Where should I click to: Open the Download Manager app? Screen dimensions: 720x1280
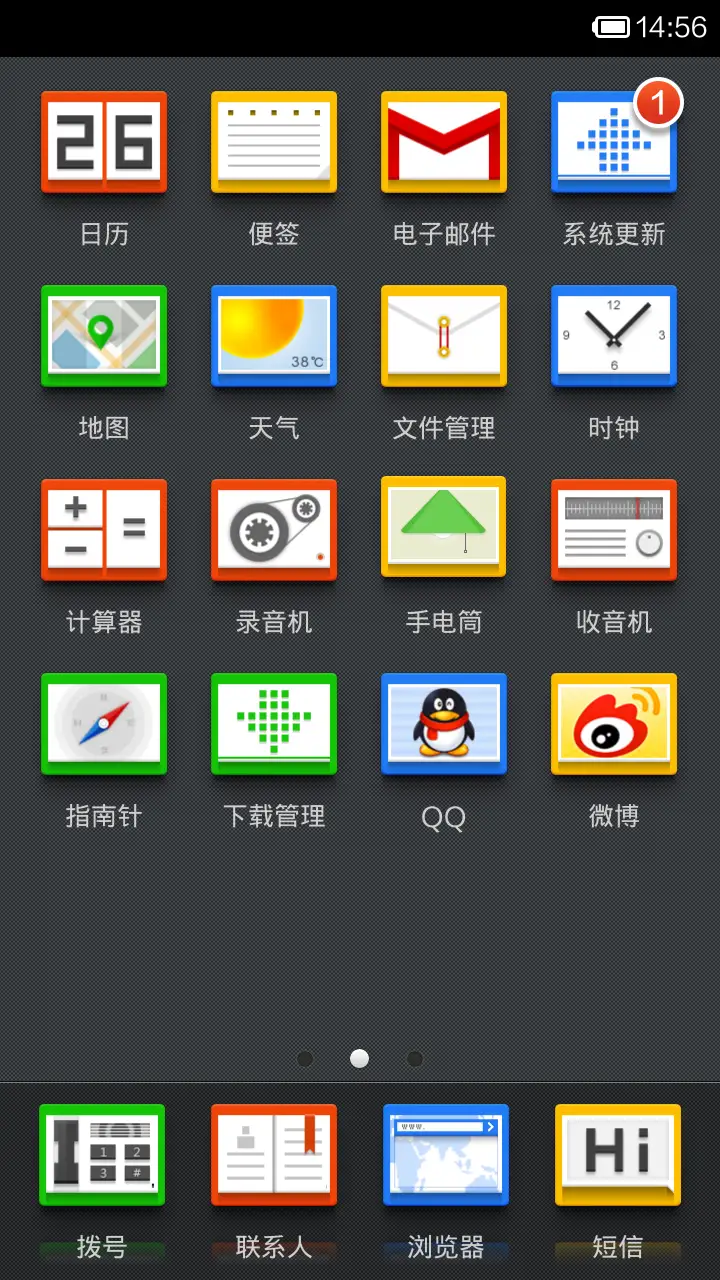coord(274,725)
